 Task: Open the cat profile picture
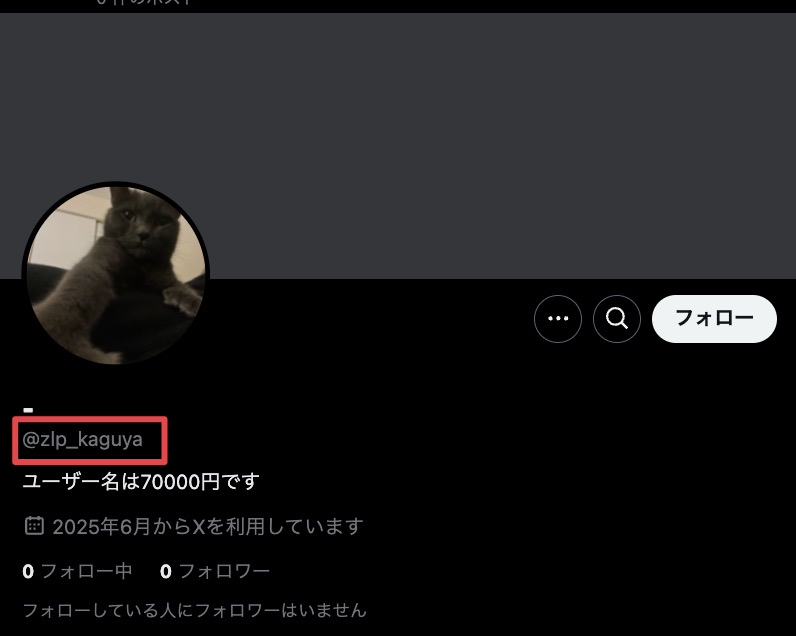pos(116,274)
